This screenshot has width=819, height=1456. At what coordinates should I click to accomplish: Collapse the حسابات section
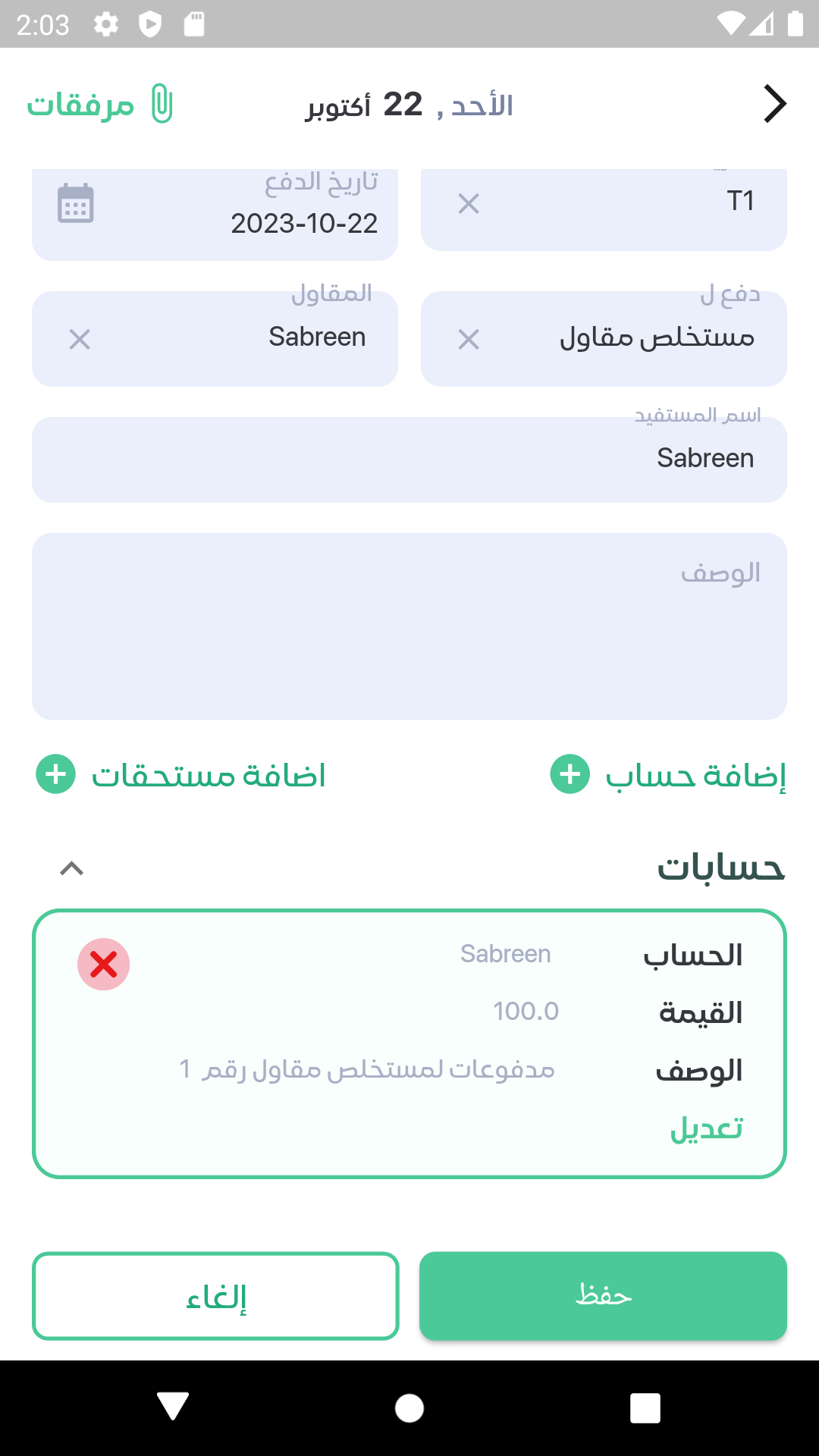click(72, 868)
